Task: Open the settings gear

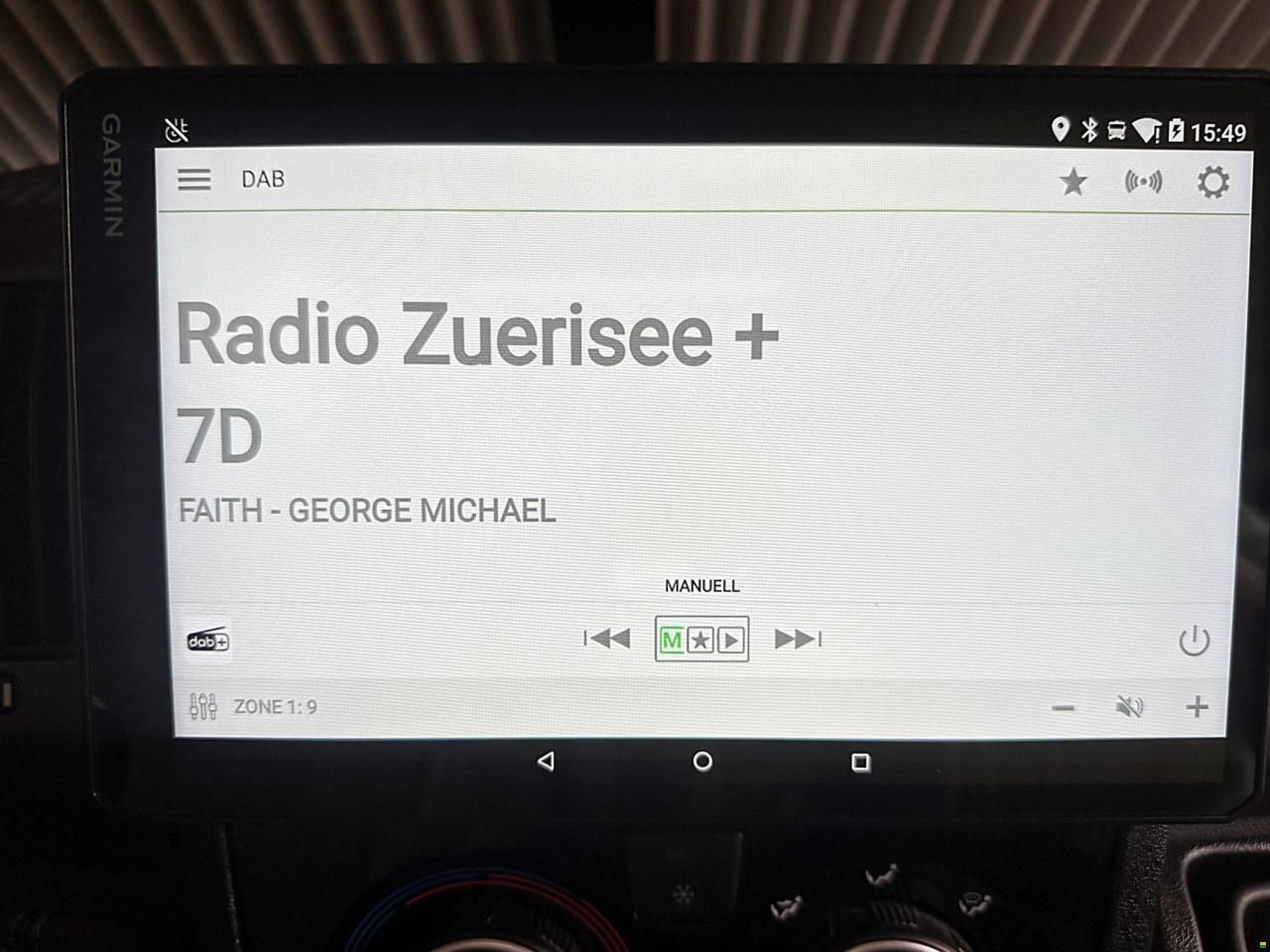Action: pyautogui.click(x=1212, y=181)
